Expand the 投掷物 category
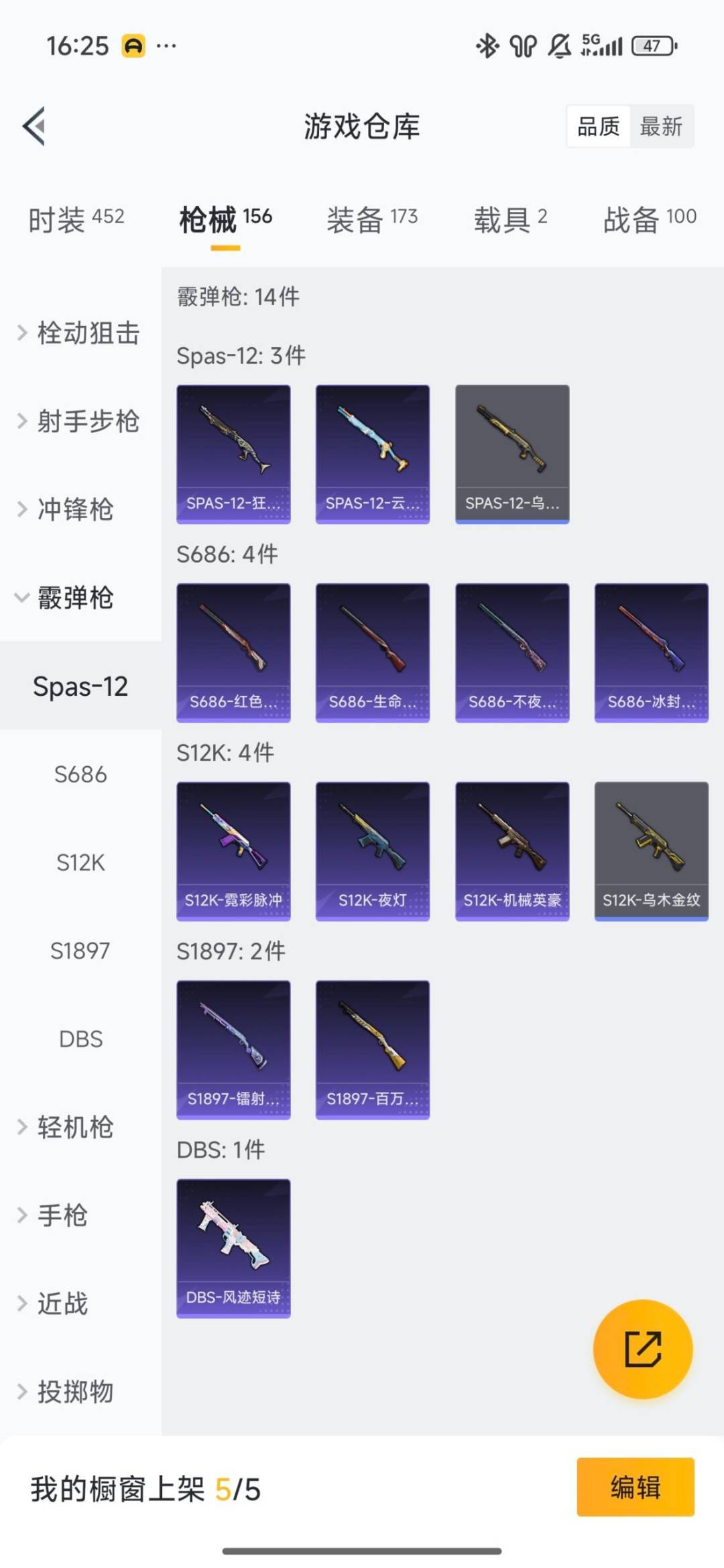The height and width of the screenshot is (1568, 724). (x=66, y=1392)
